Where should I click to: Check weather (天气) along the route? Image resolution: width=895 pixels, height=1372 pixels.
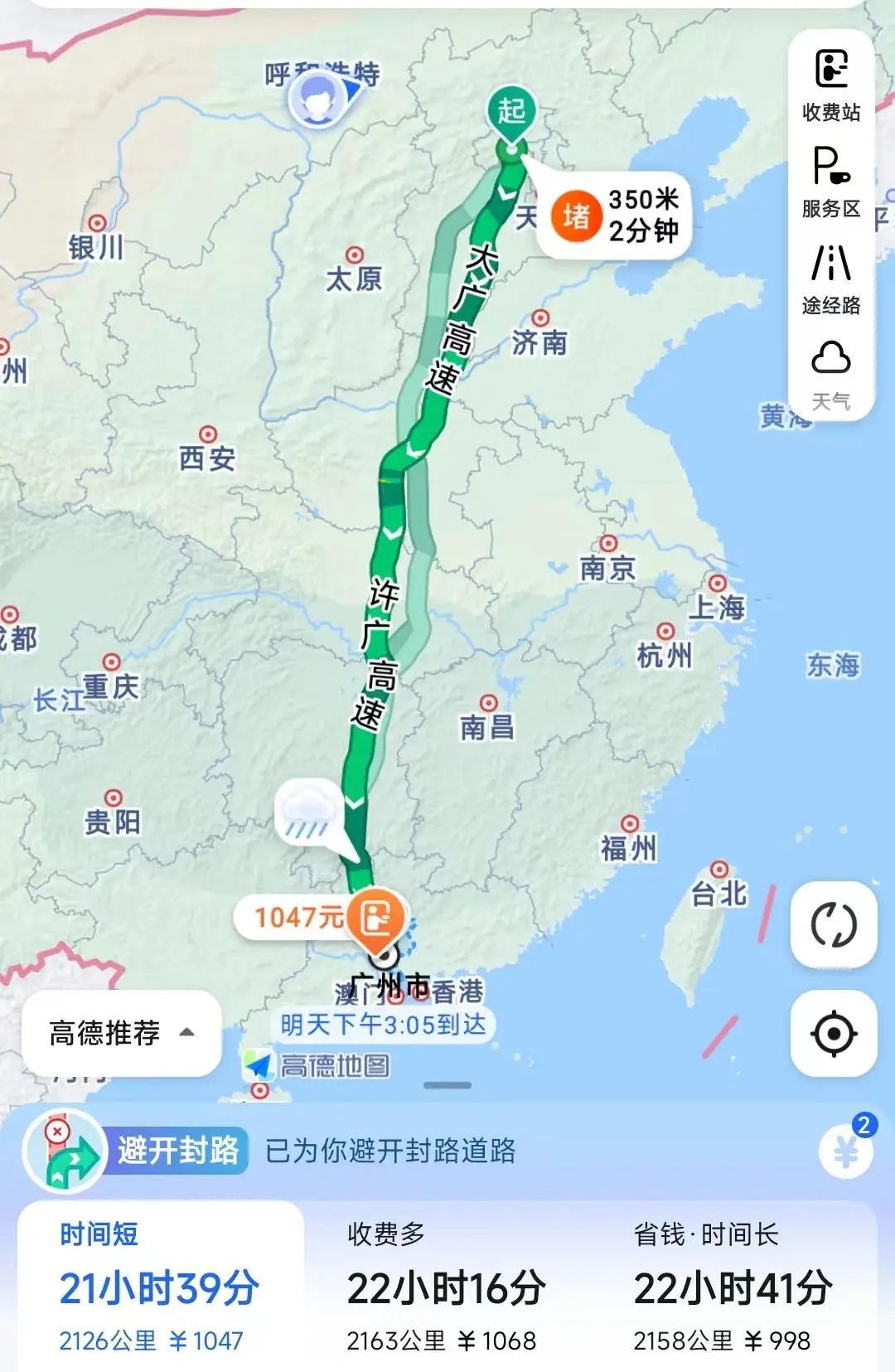tap(831, 374)
